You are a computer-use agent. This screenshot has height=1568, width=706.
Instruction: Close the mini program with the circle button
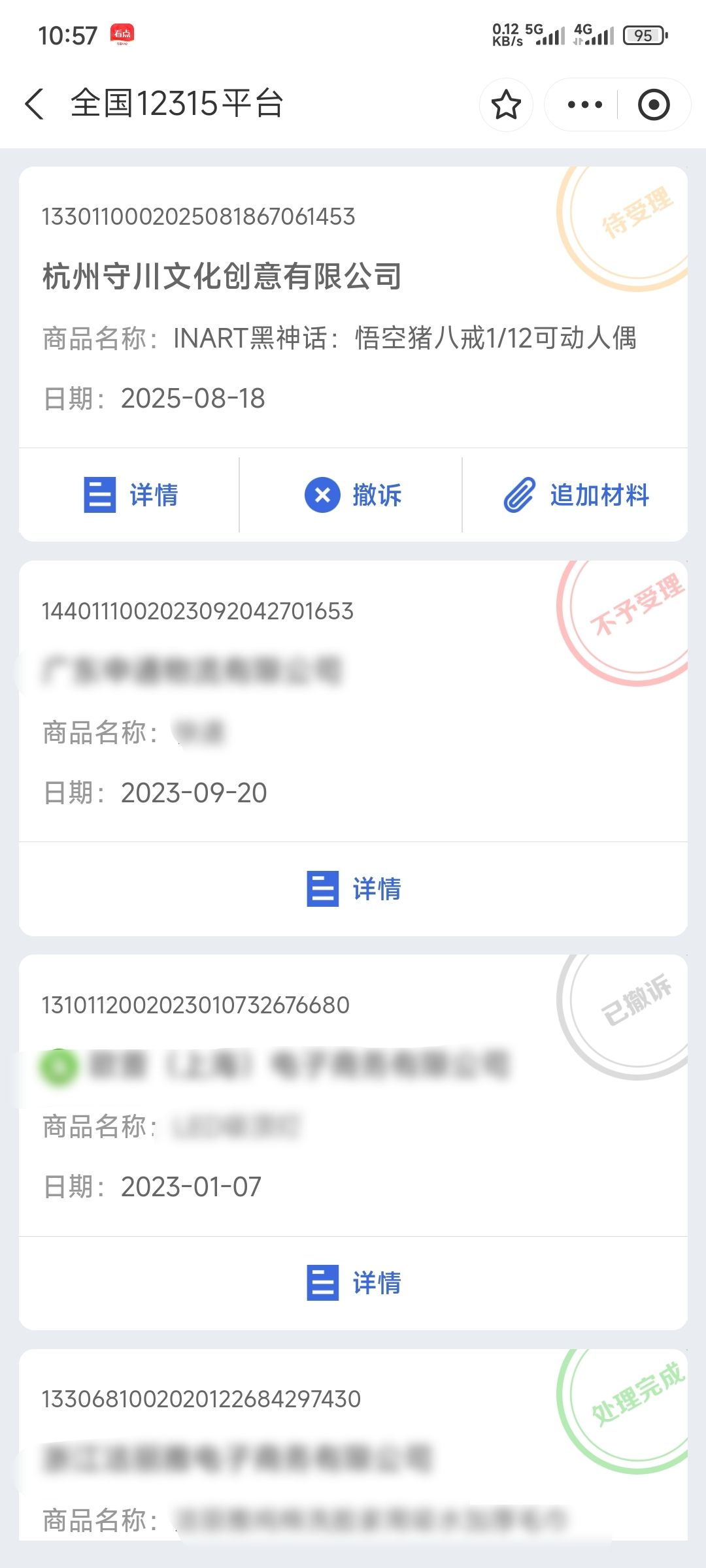click(x=654, y=105)
